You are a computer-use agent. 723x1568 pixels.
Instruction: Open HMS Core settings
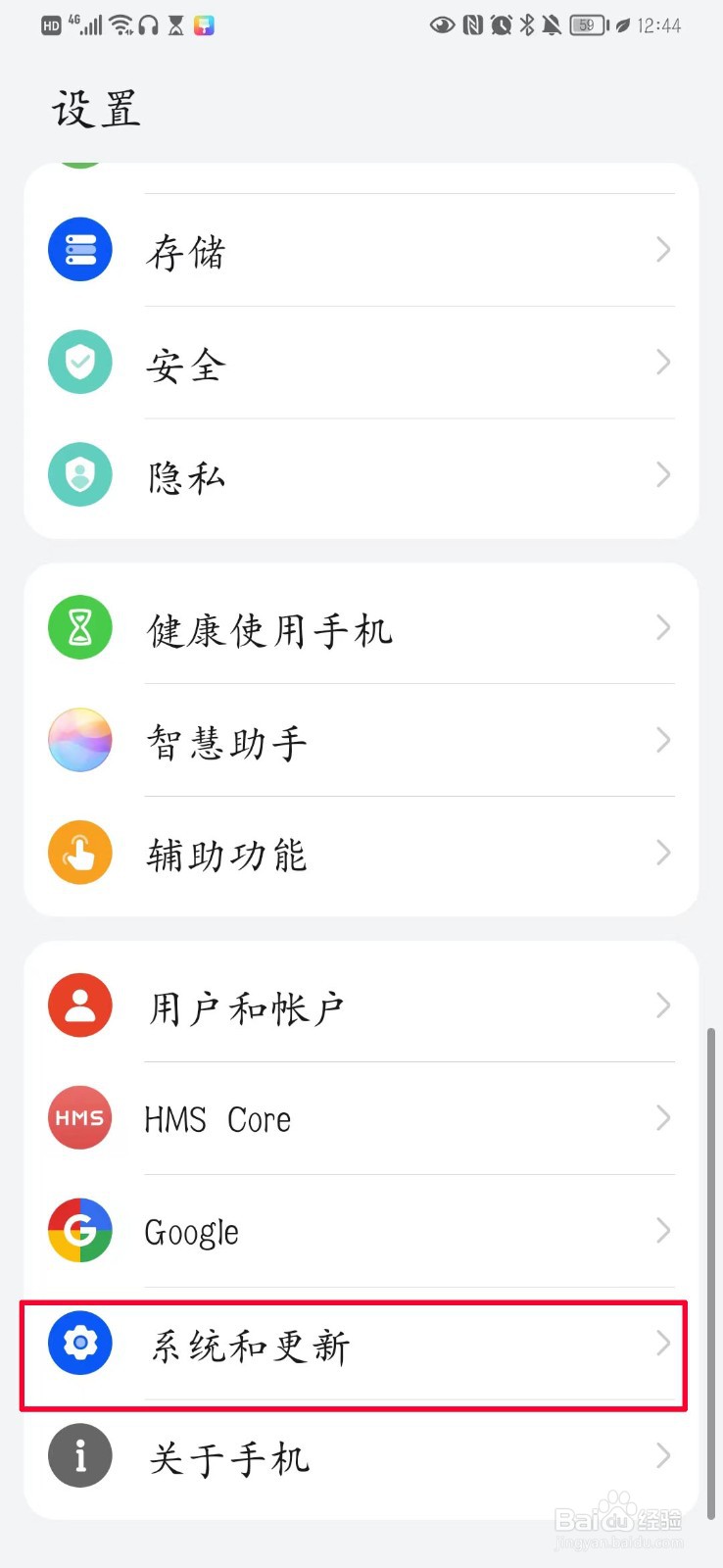pyautogui.click(x=361, y=1118)
